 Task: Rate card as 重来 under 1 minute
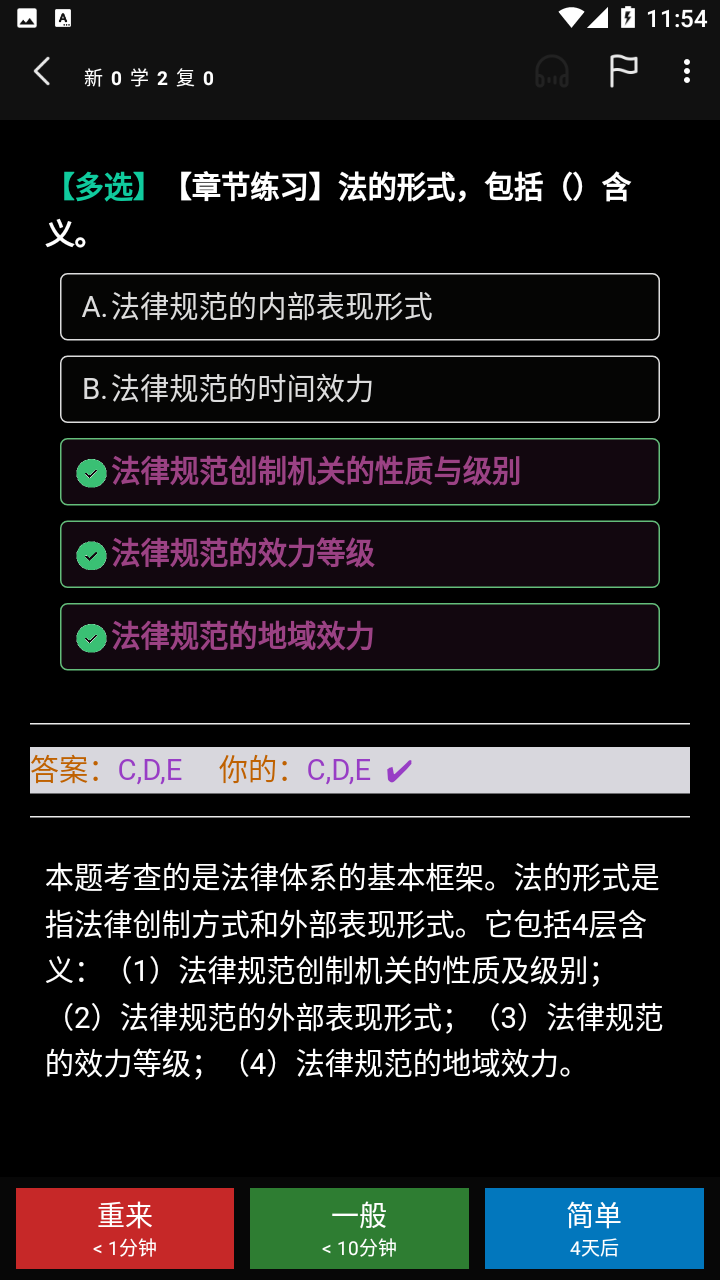tap(125, 1228)
